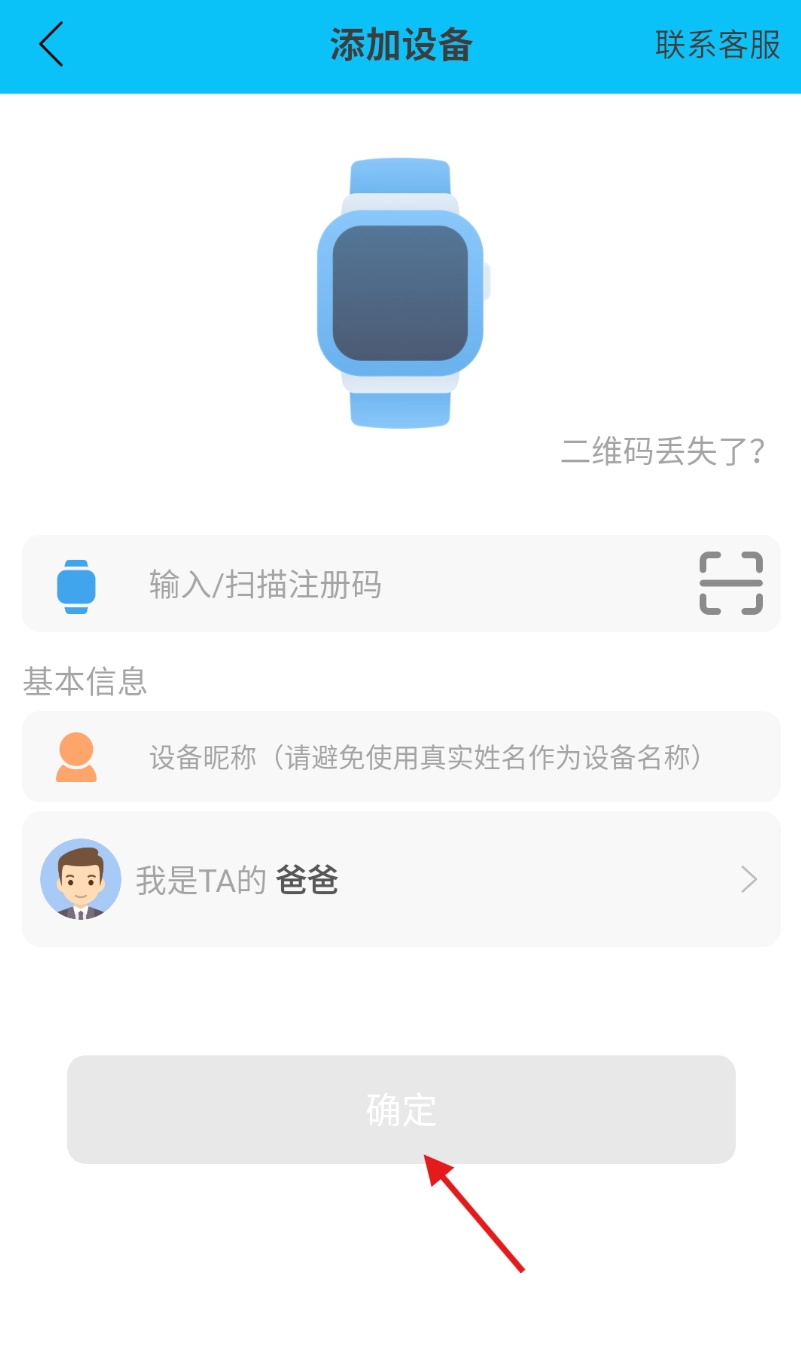Focus the 输入/扫描注册码 field
The width and height of the screenshot is (801, 1365).
(400, 584)
